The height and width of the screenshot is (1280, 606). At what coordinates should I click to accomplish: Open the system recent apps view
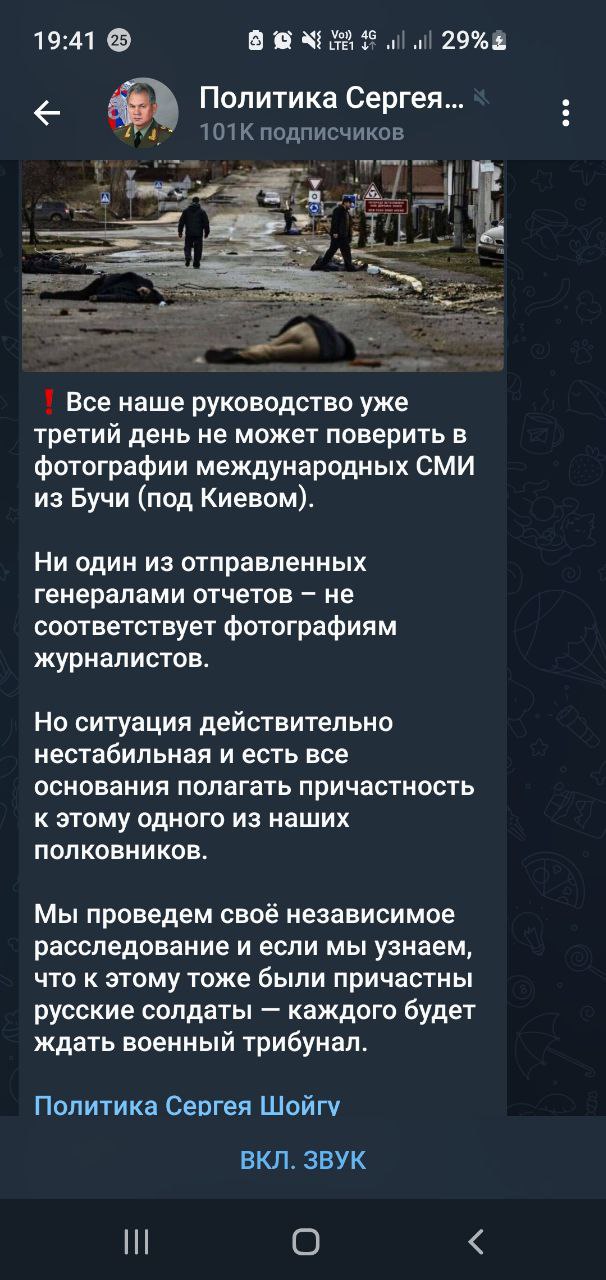[x=136, y=1242]
